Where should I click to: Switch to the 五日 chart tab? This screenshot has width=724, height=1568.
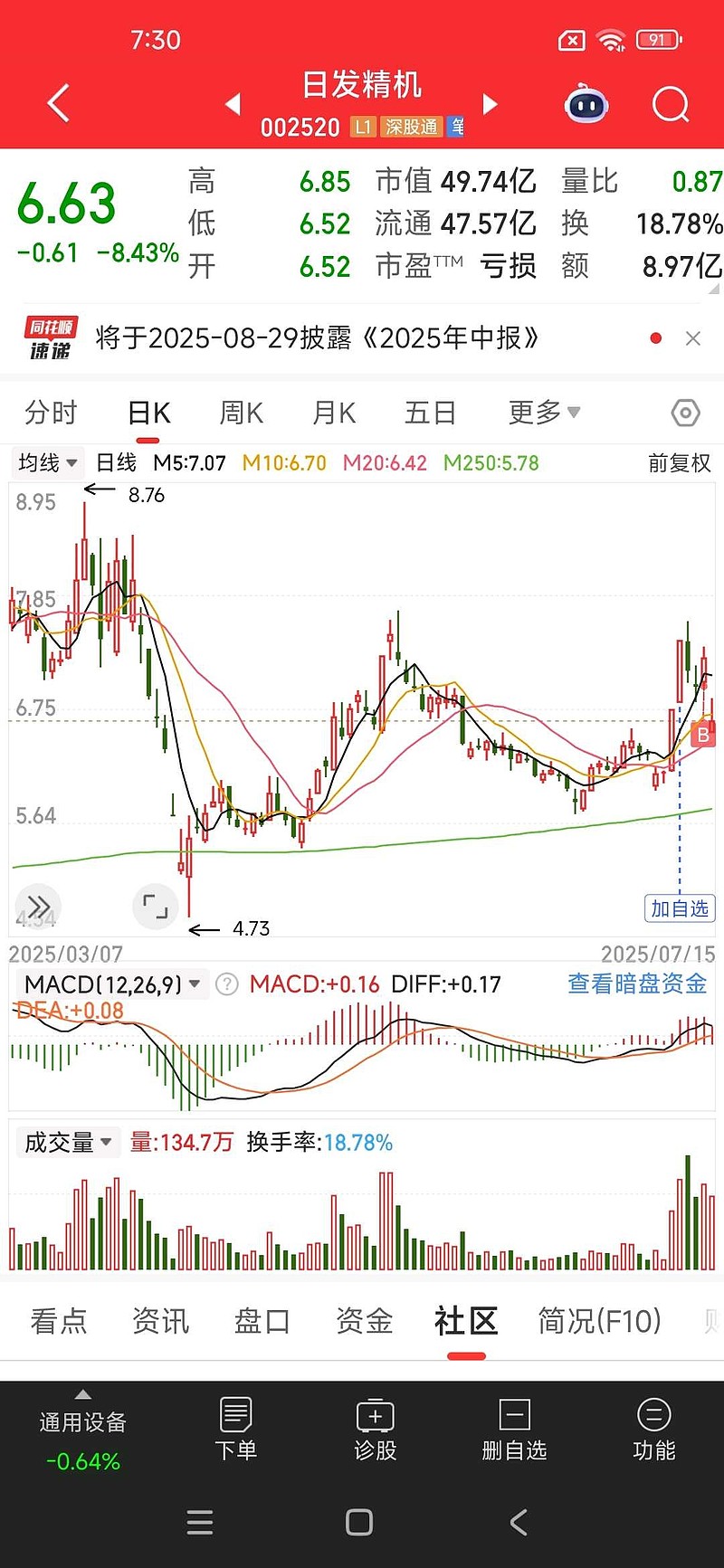click(x=430, y=413)
